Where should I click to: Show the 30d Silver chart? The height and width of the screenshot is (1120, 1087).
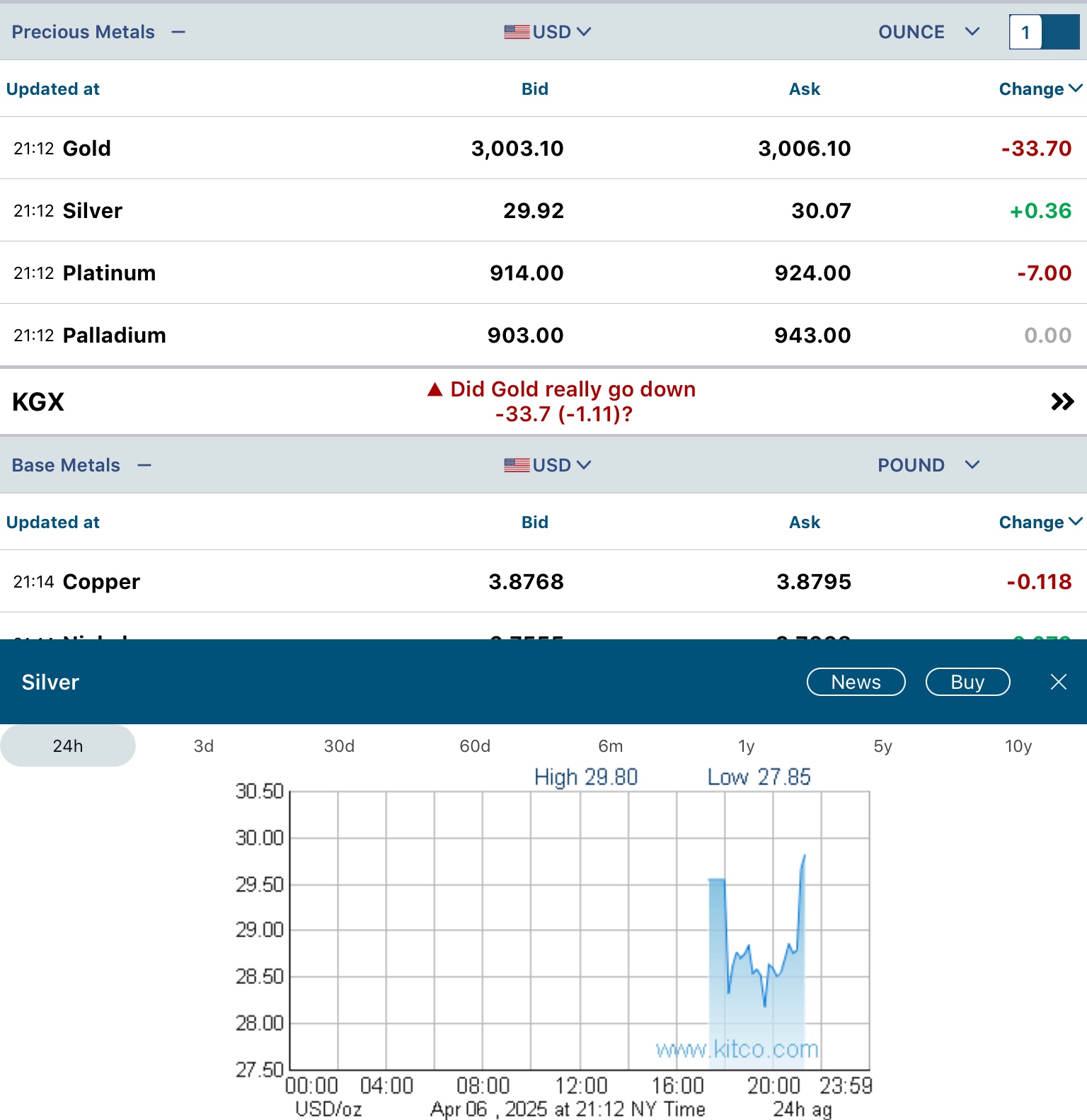(x=339, y=745)
